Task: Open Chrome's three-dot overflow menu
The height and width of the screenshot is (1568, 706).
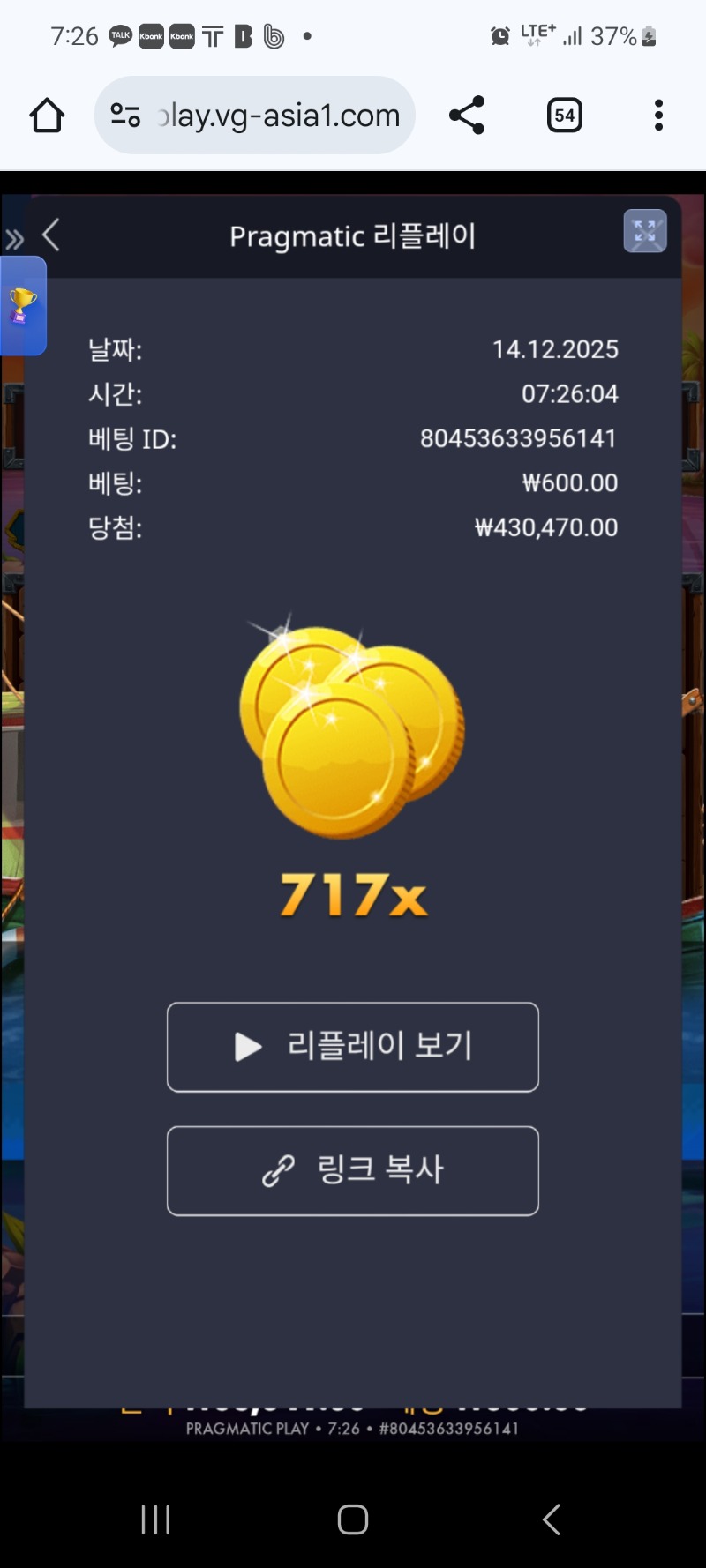Action: click(658, 115)
